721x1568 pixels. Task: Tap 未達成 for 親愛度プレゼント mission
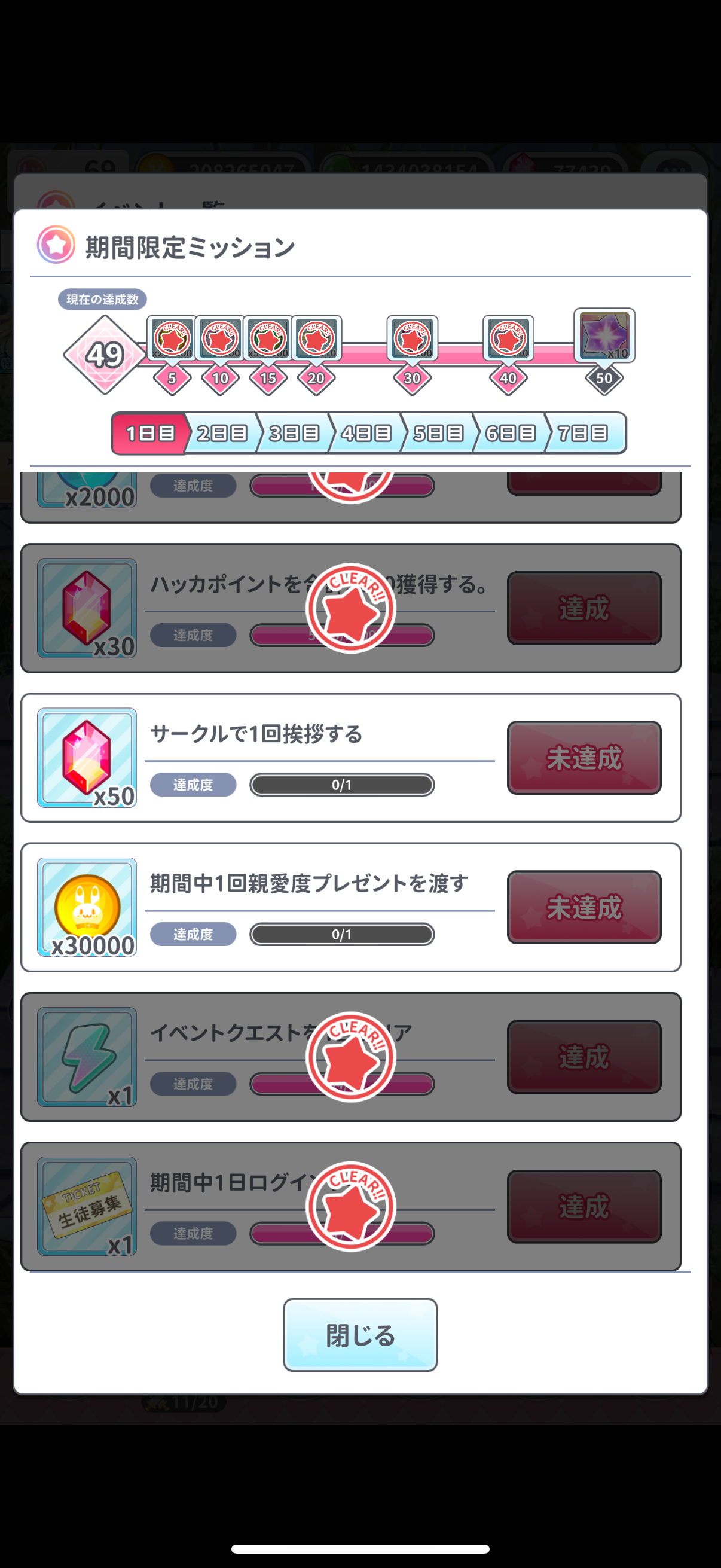point(583,907)
